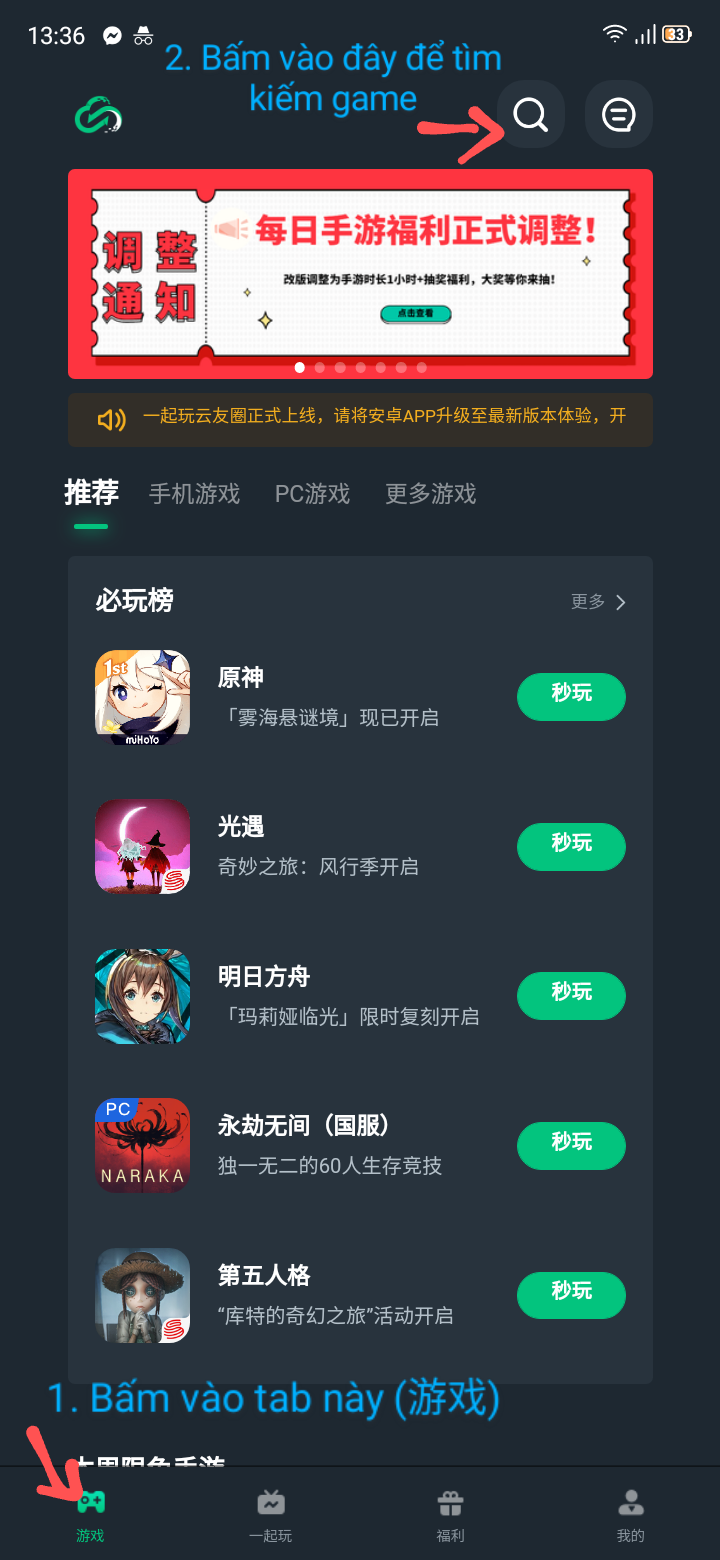Switch to the 手机游戏 tab
This screenshot has height=1560, width=720.
(194, 494)
